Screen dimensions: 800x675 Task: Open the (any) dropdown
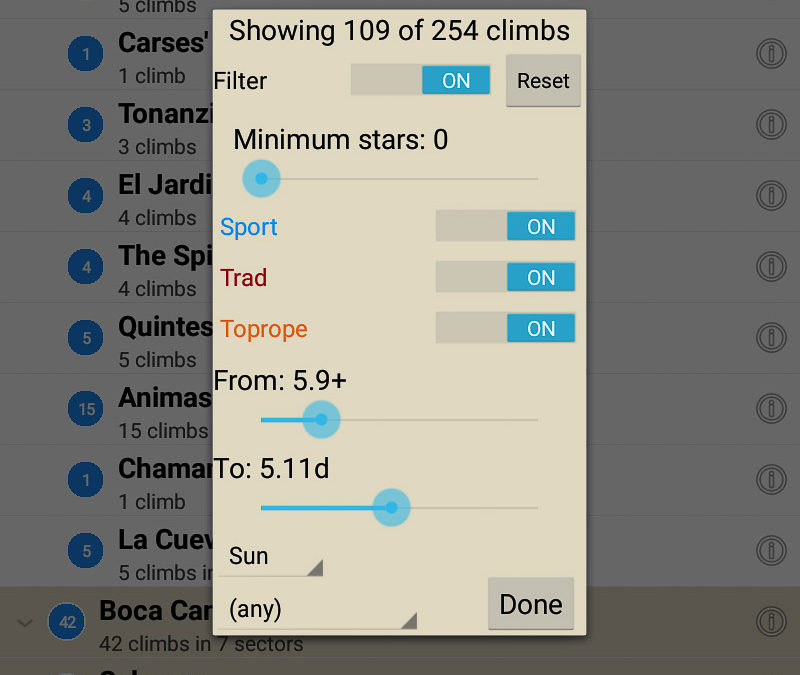tap(320, 609)
